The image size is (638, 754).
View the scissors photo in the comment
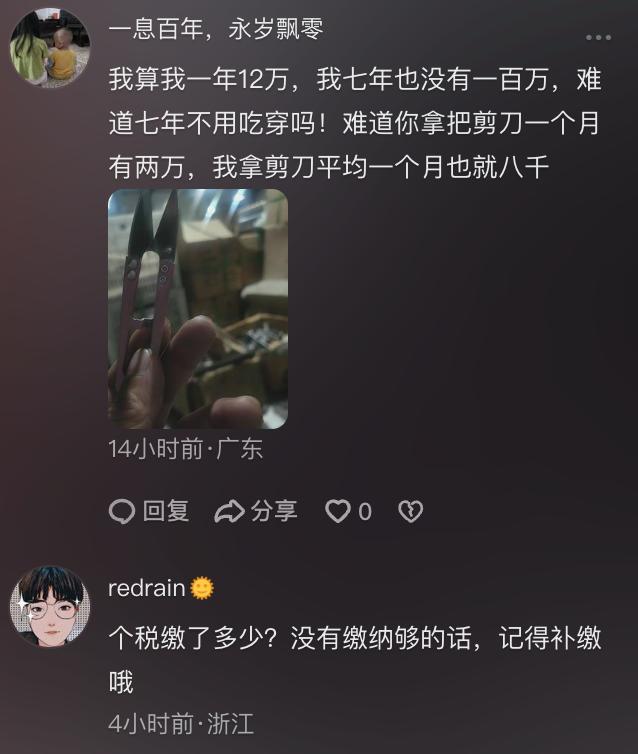pos(198,308)
